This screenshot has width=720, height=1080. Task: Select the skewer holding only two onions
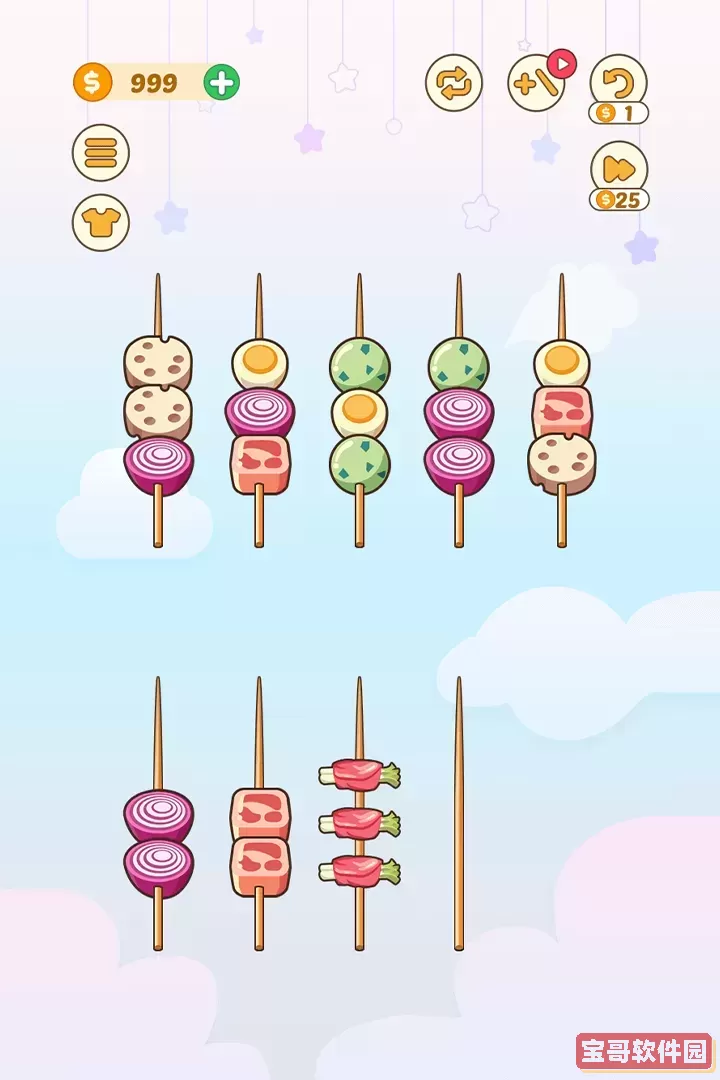tap(158, 842)
